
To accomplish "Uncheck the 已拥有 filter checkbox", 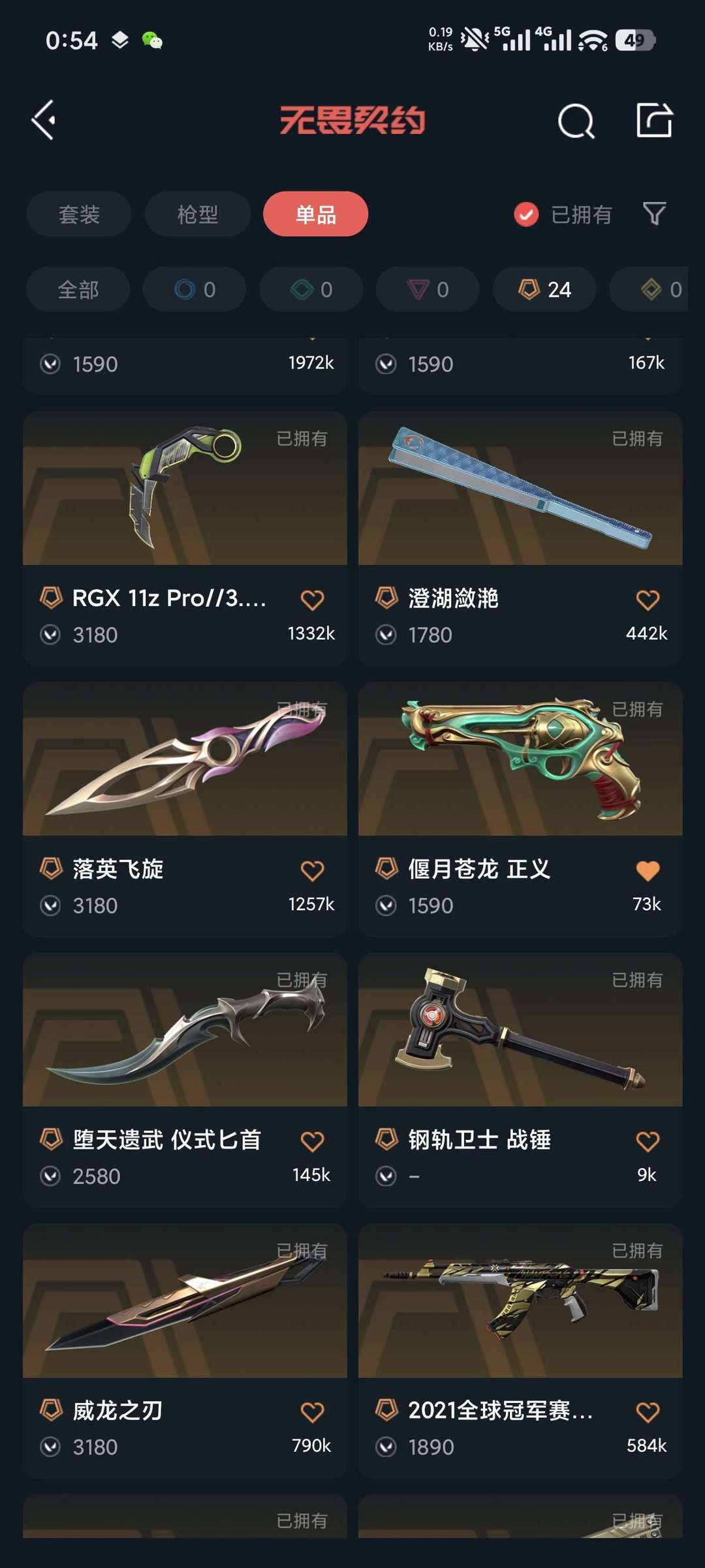I will click(x=526, y=214).
